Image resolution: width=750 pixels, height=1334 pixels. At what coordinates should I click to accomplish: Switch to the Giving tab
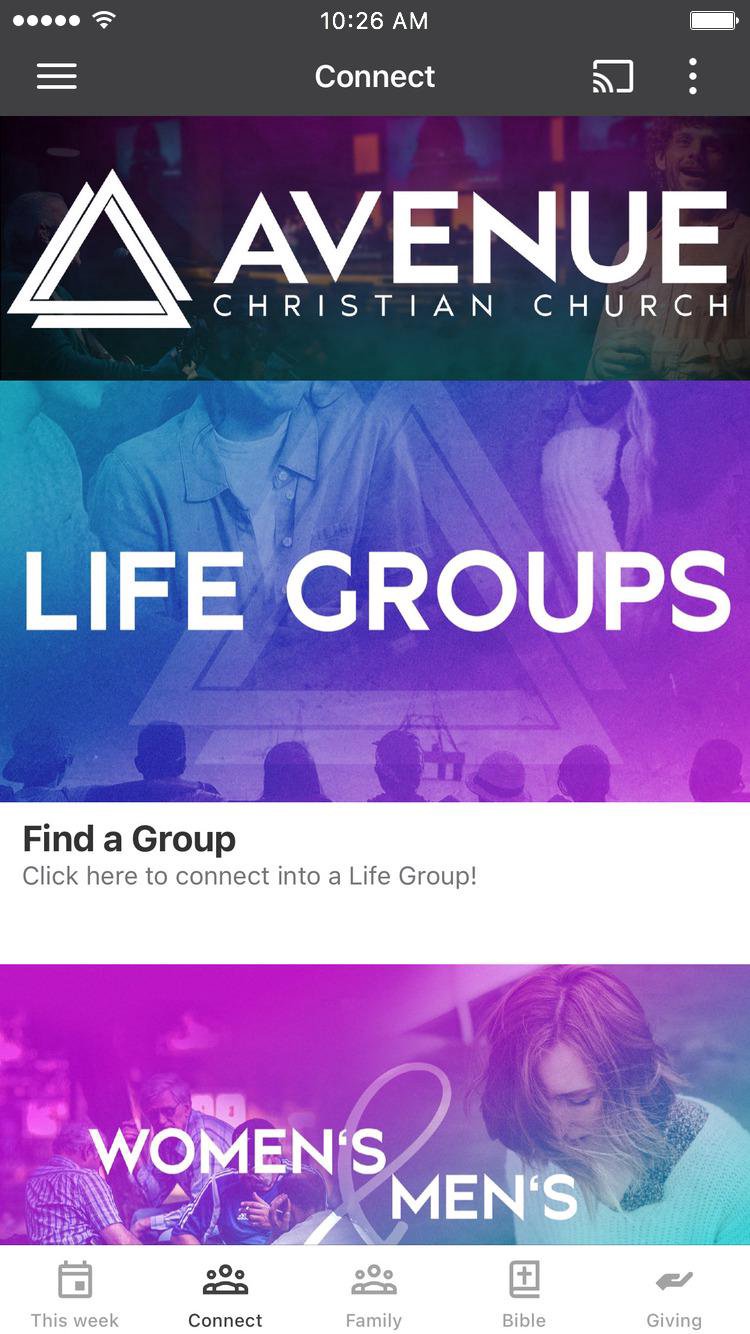point(674,1294)
